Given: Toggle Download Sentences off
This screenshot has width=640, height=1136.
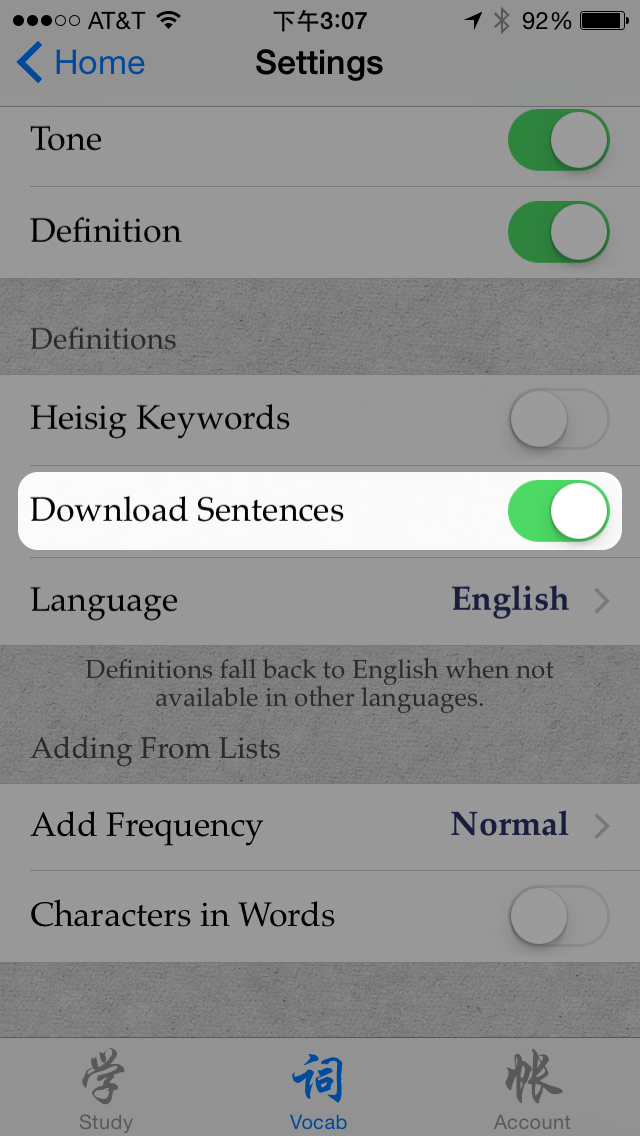Looking at the screenshot, I should 558,511.
